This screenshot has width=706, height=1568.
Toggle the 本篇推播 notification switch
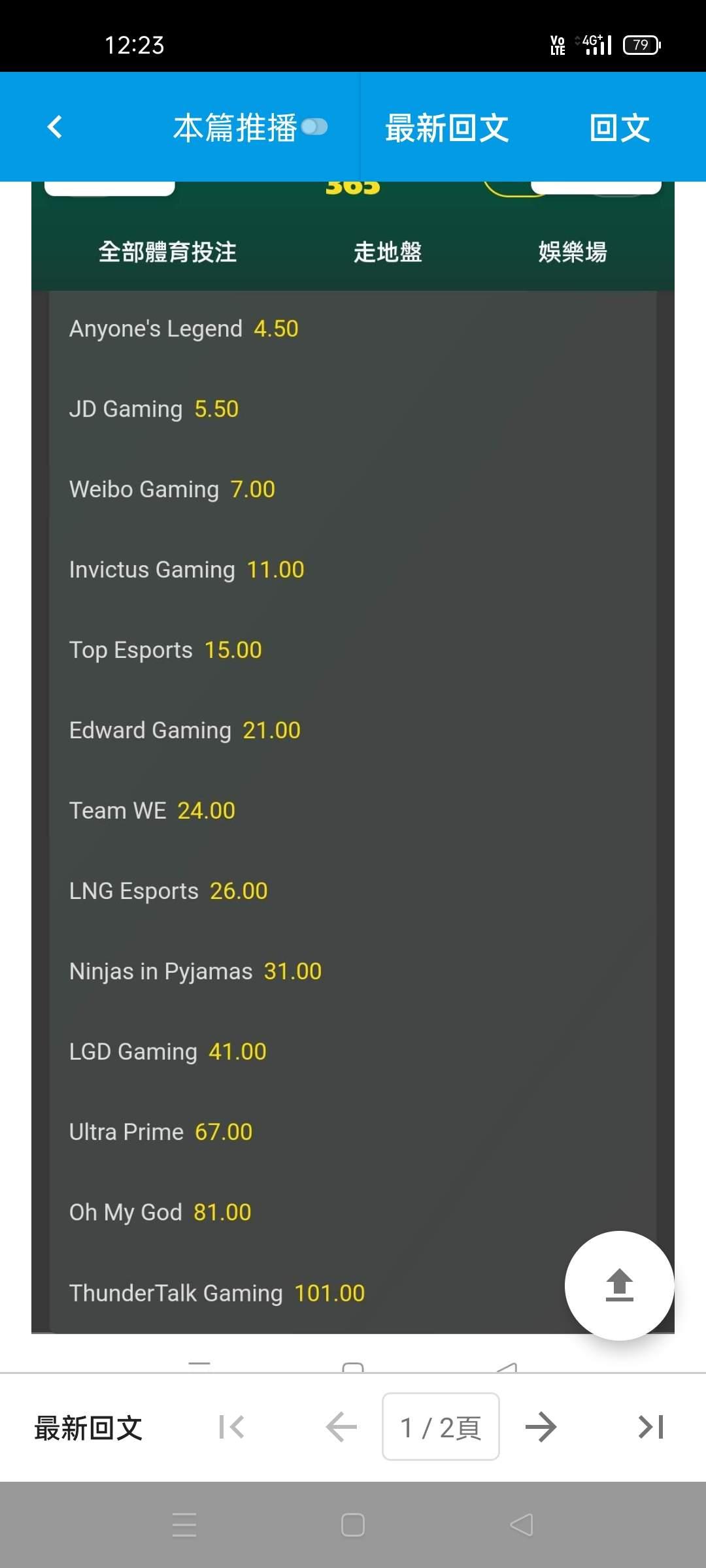pos(314,127)
